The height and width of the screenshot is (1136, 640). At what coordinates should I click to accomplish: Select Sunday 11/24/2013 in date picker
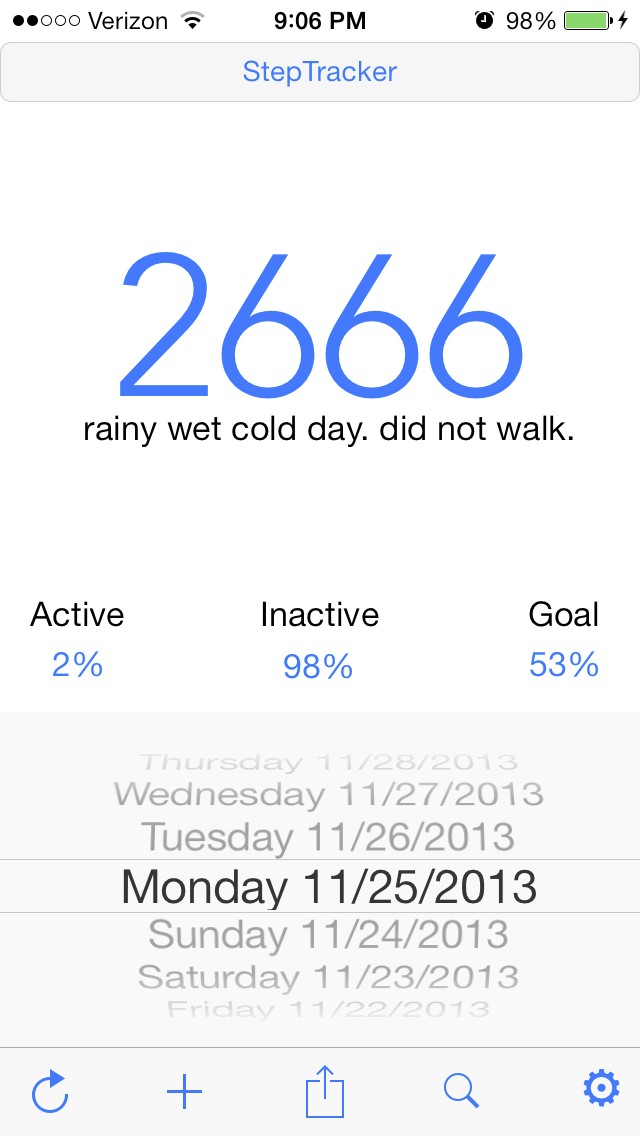[328, 934]
